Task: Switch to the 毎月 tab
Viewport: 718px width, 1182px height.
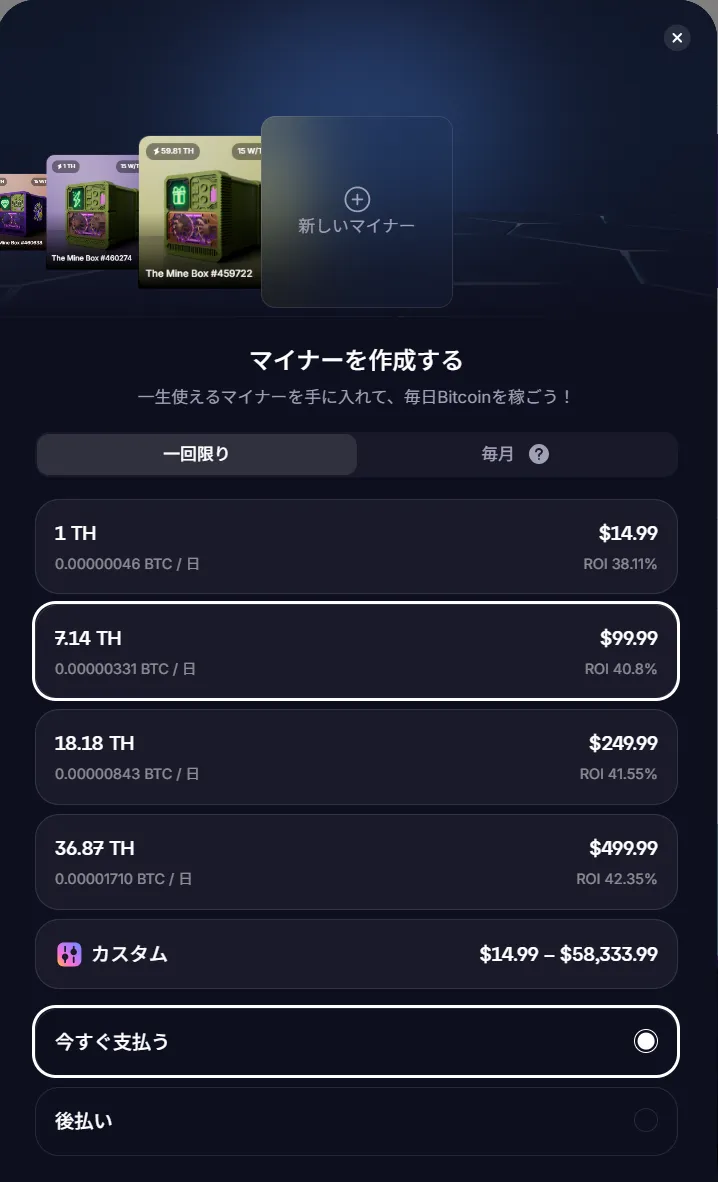Action: (x=497, y=454)
